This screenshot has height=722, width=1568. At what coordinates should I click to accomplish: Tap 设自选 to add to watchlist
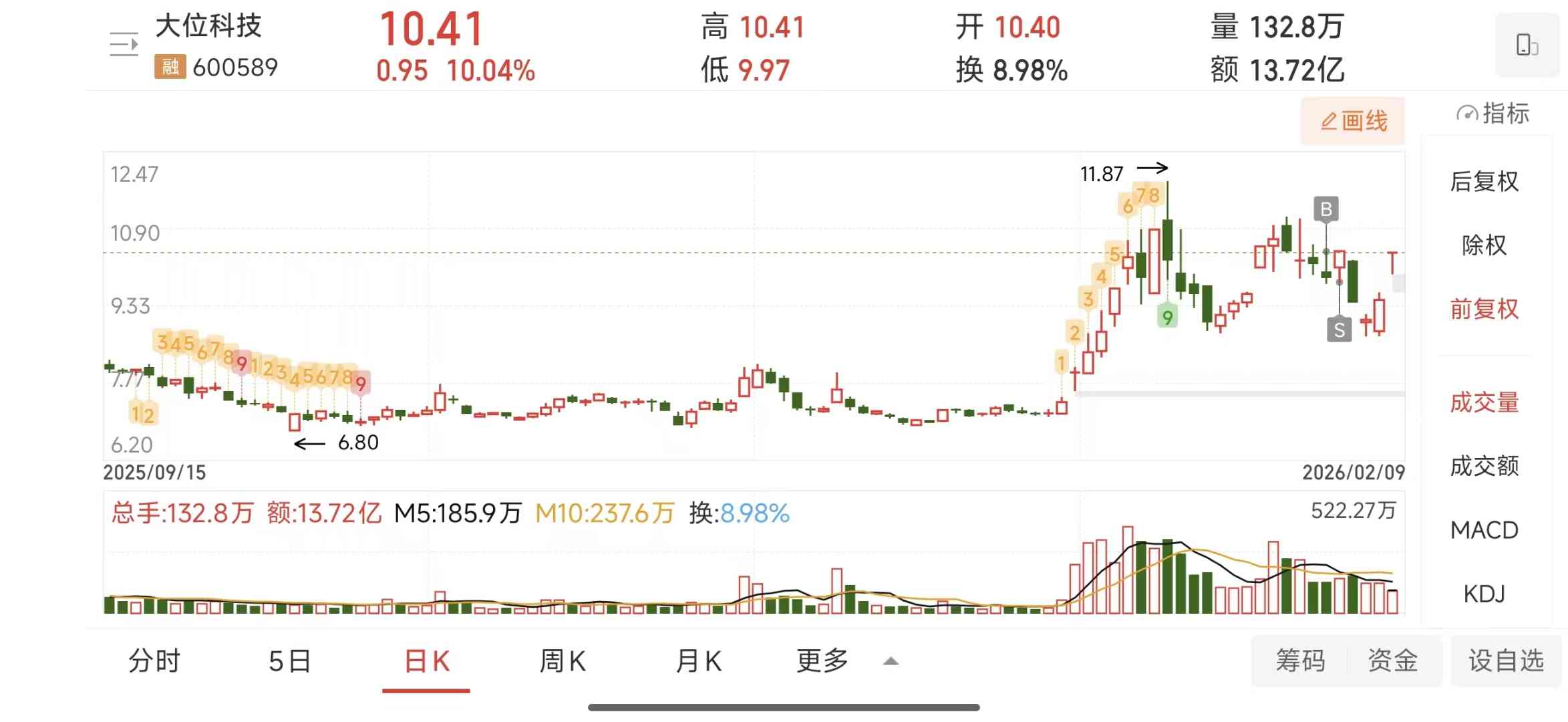click(x=1506, y=661)
